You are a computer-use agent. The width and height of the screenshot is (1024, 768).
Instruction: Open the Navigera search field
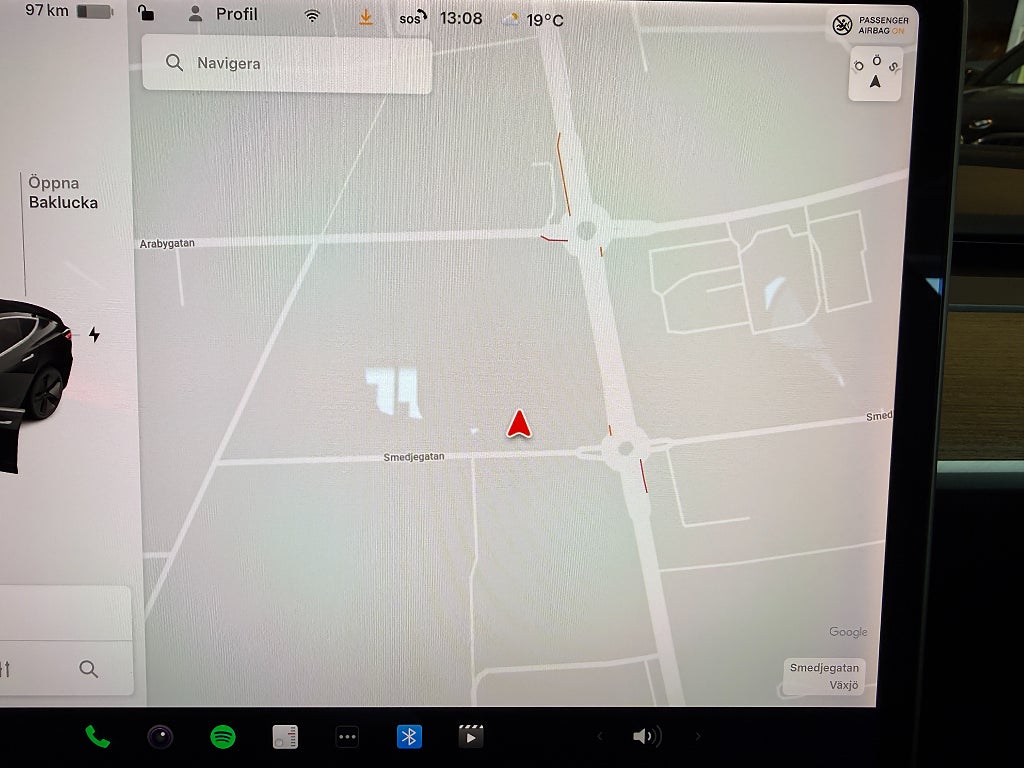tap(287, 64)
